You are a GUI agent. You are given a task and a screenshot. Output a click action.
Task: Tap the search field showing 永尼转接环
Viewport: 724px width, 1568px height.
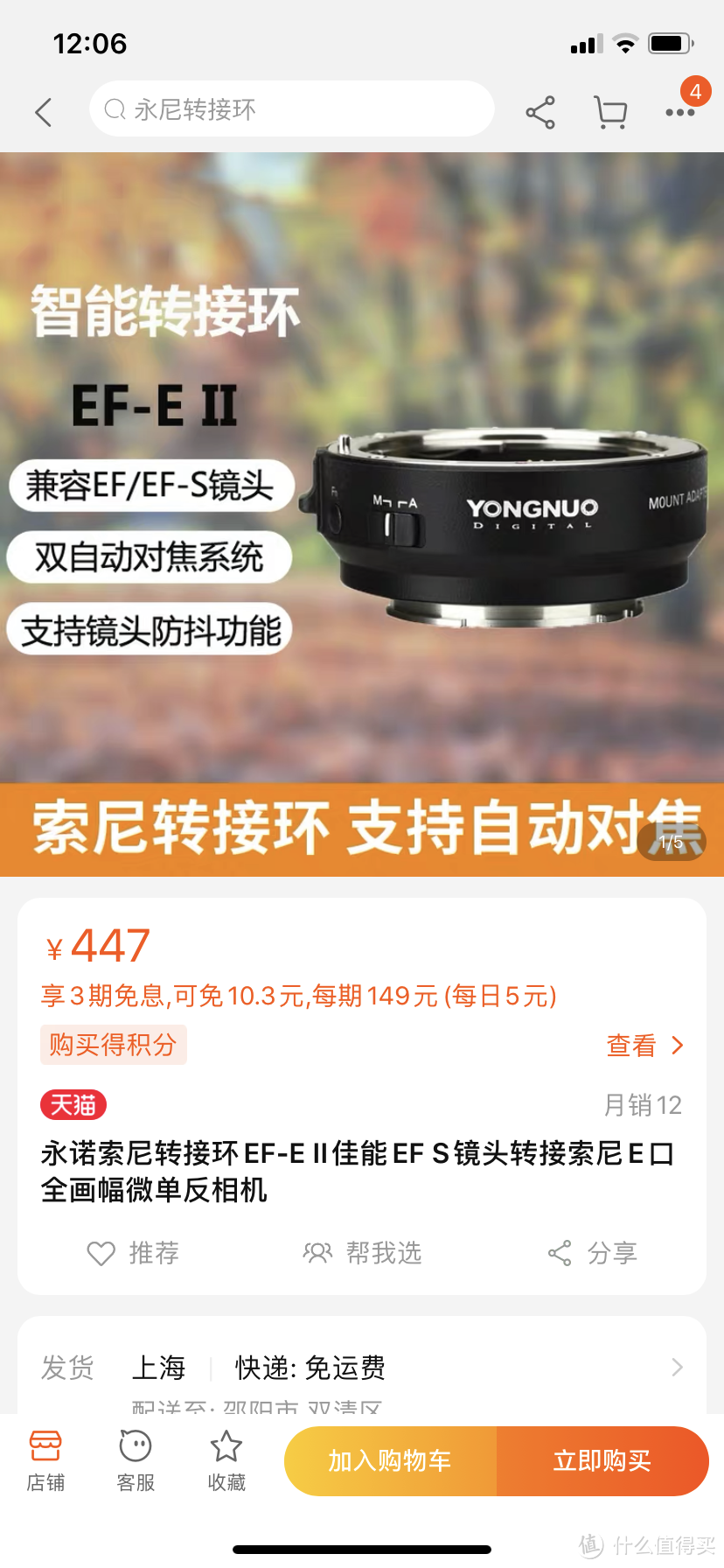click(292, 108)
